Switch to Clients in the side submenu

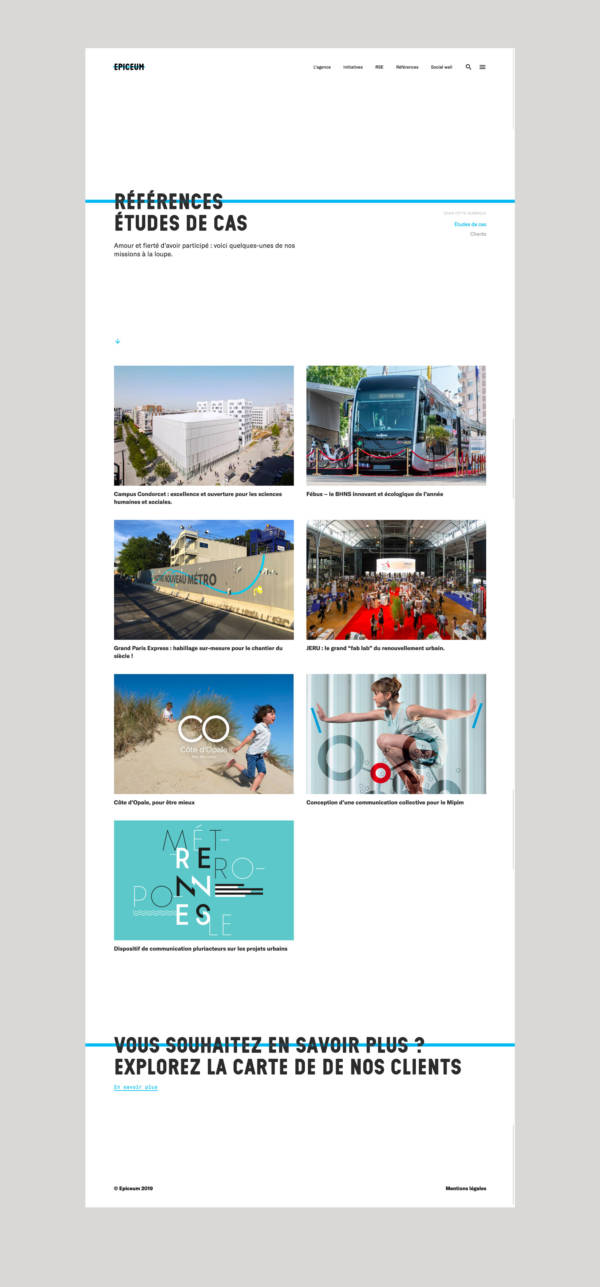[478, 234]
